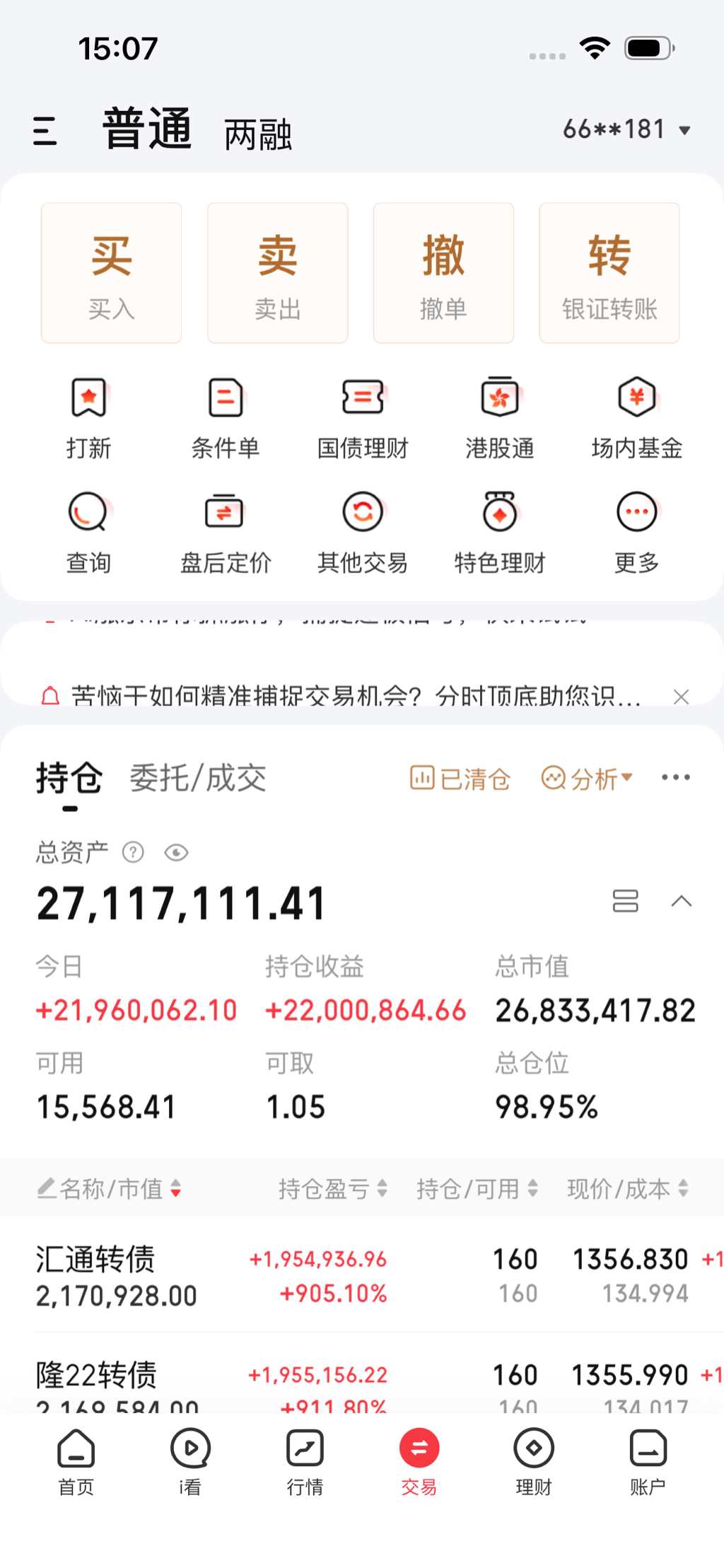Dismiss the 分时顶底 notice banner
The width and height of the screenshot is (724, 1568).
click(681, 697)
